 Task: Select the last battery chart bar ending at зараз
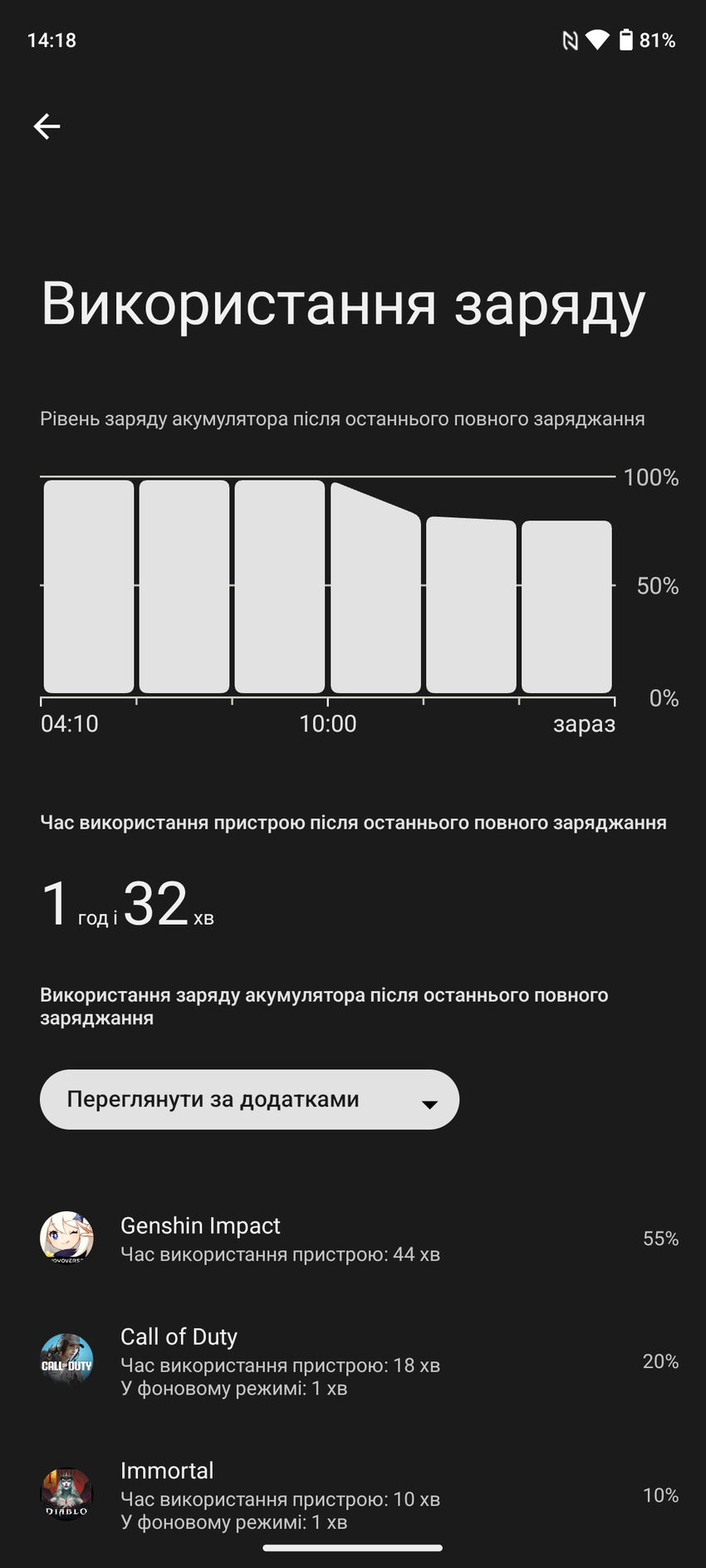(566, 606)
